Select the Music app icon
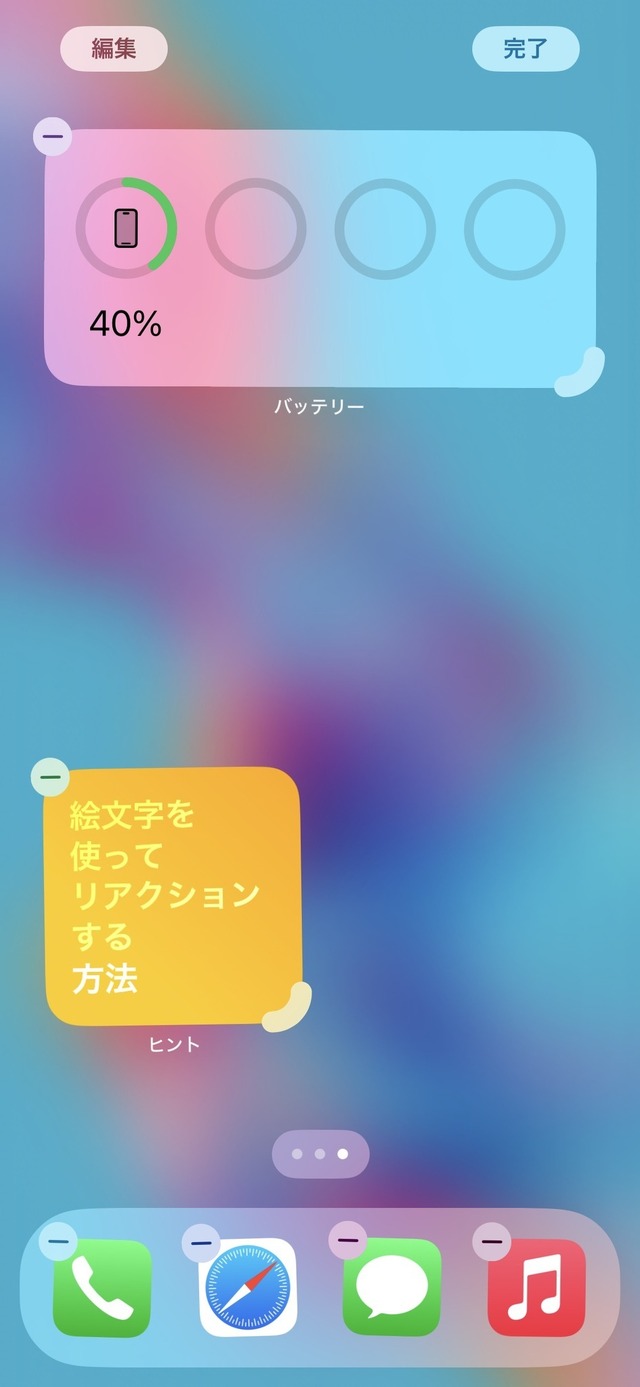The height and width of the screenshot is (1387, 640). 536,1288
